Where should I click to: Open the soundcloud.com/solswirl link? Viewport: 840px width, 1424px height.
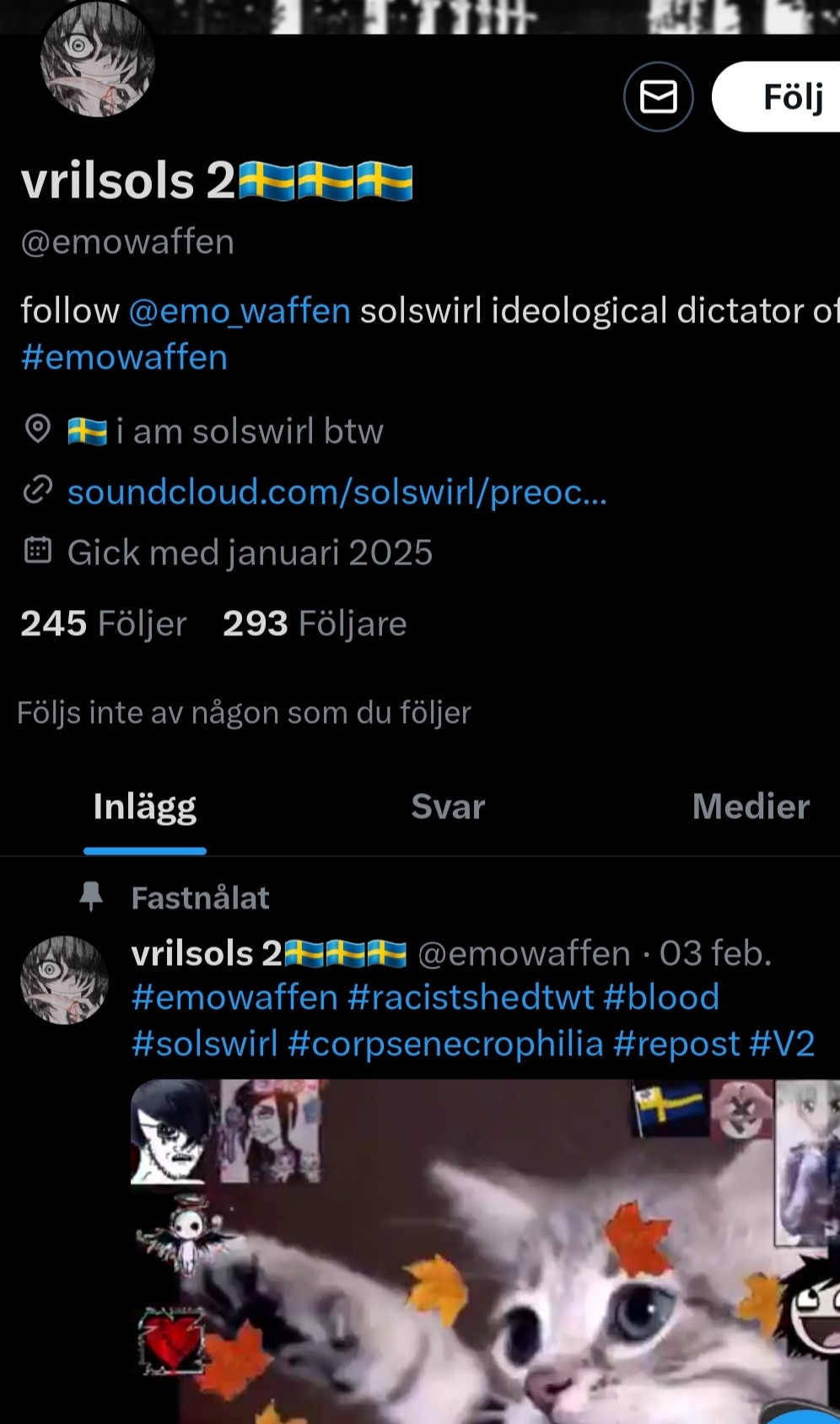337,492
